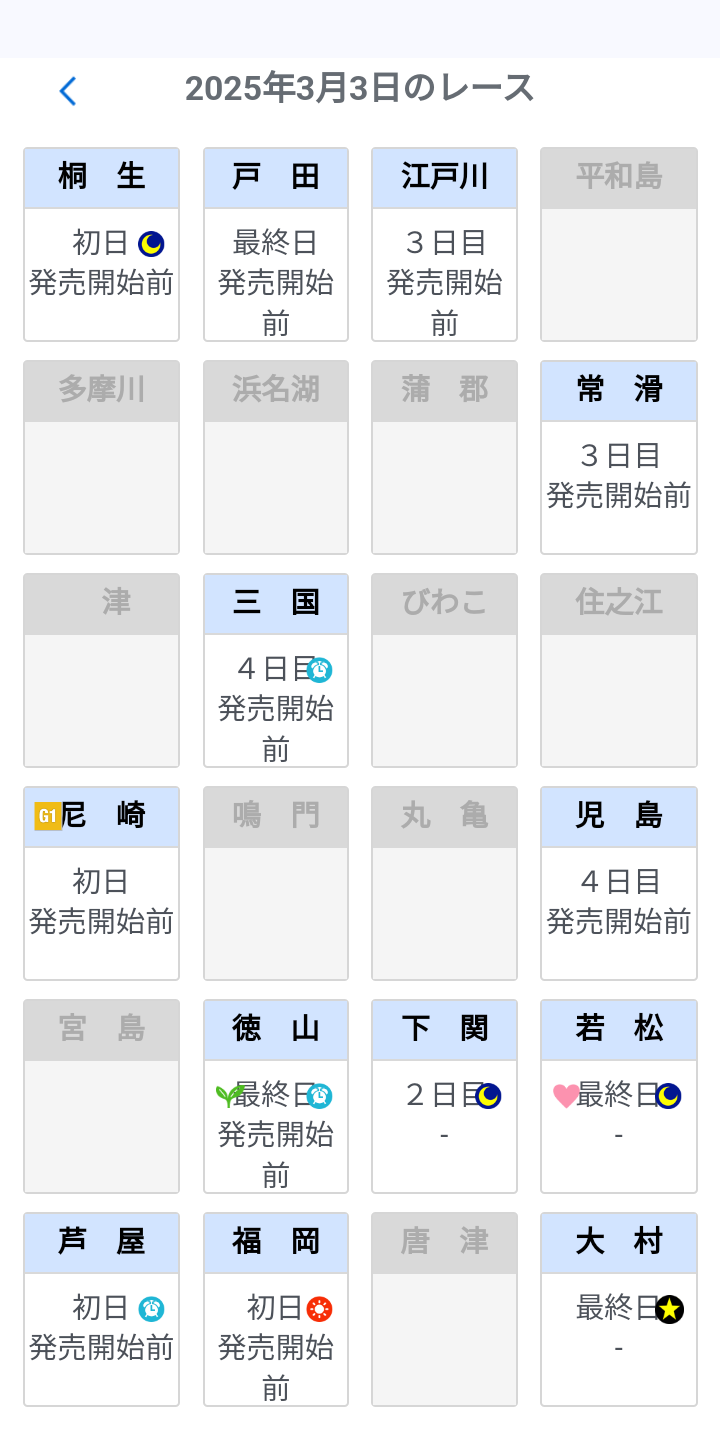Open the G1 尼崎 race card
This screenshot has height=1448, width=720.
coord(101,884)
